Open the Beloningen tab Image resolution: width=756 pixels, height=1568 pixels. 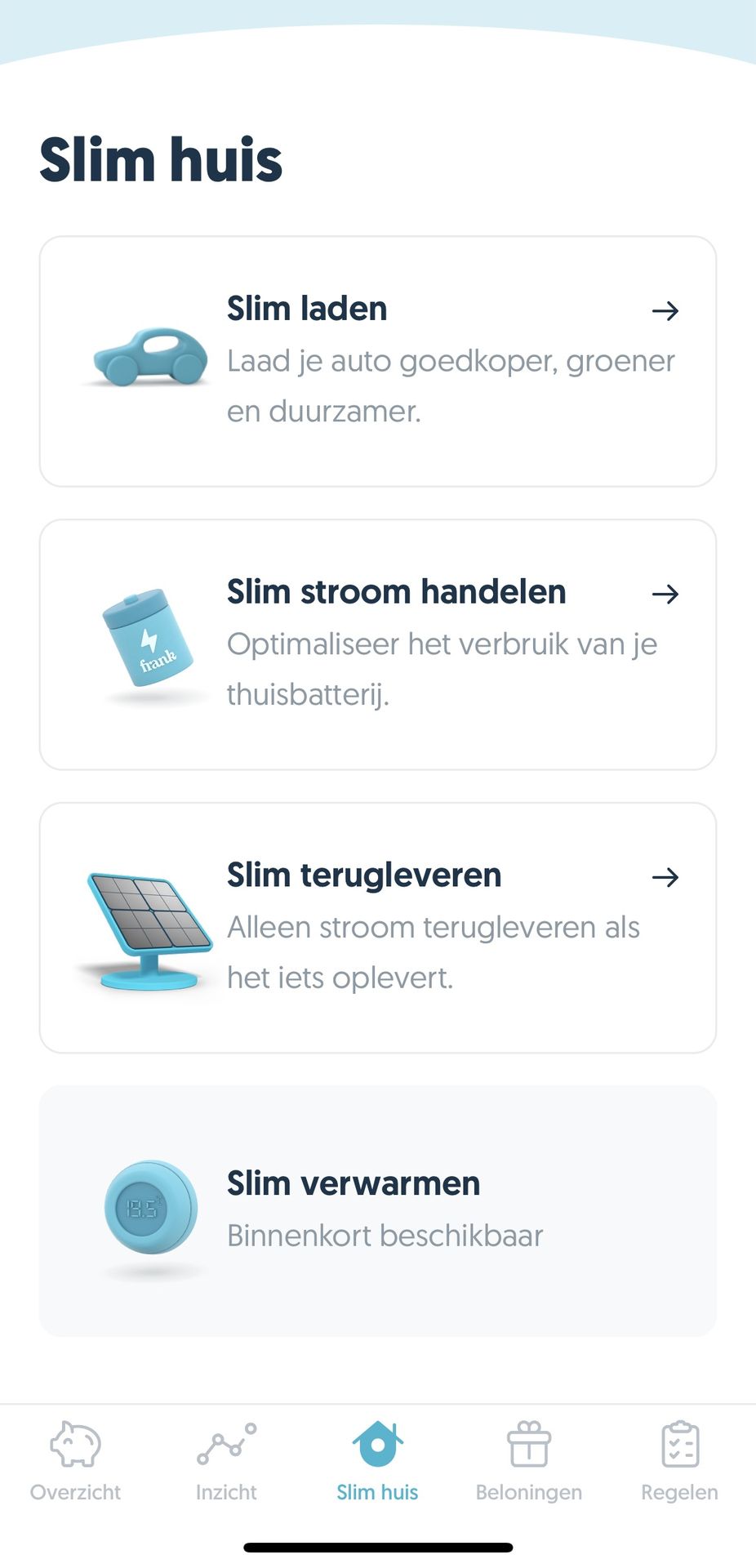pyautogui.click(x=529, y=1462)
